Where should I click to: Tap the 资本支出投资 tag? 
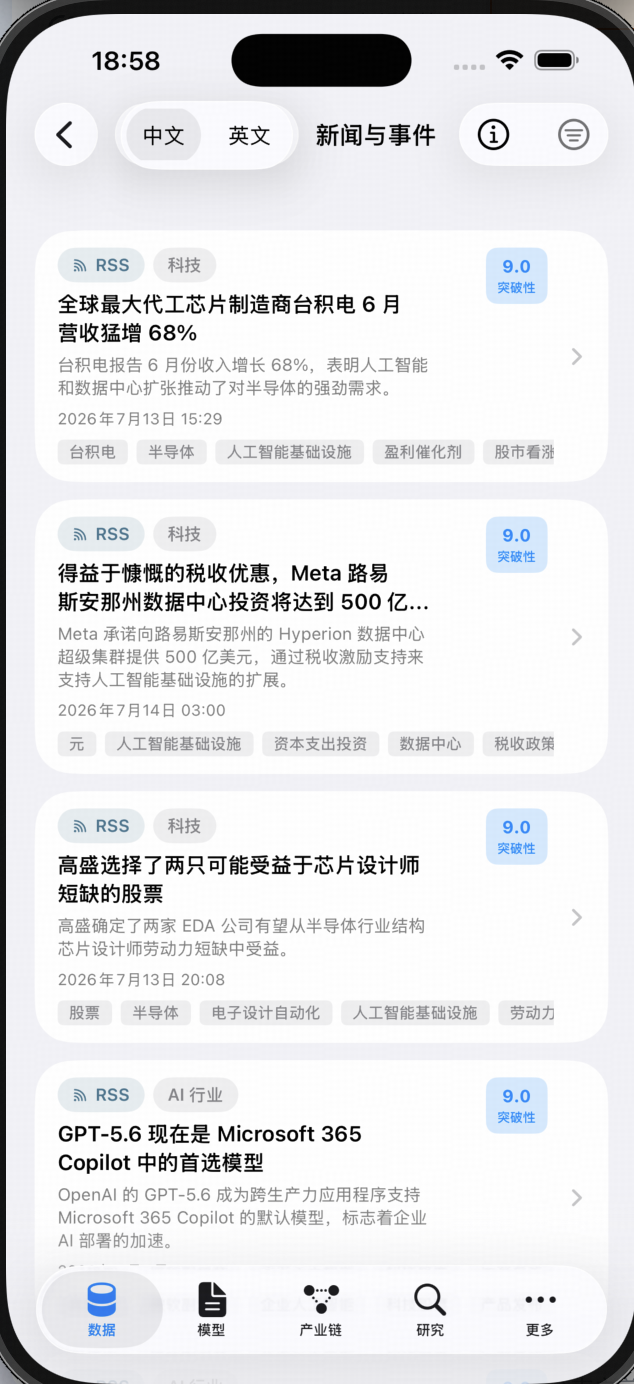(x=320, y=744)
